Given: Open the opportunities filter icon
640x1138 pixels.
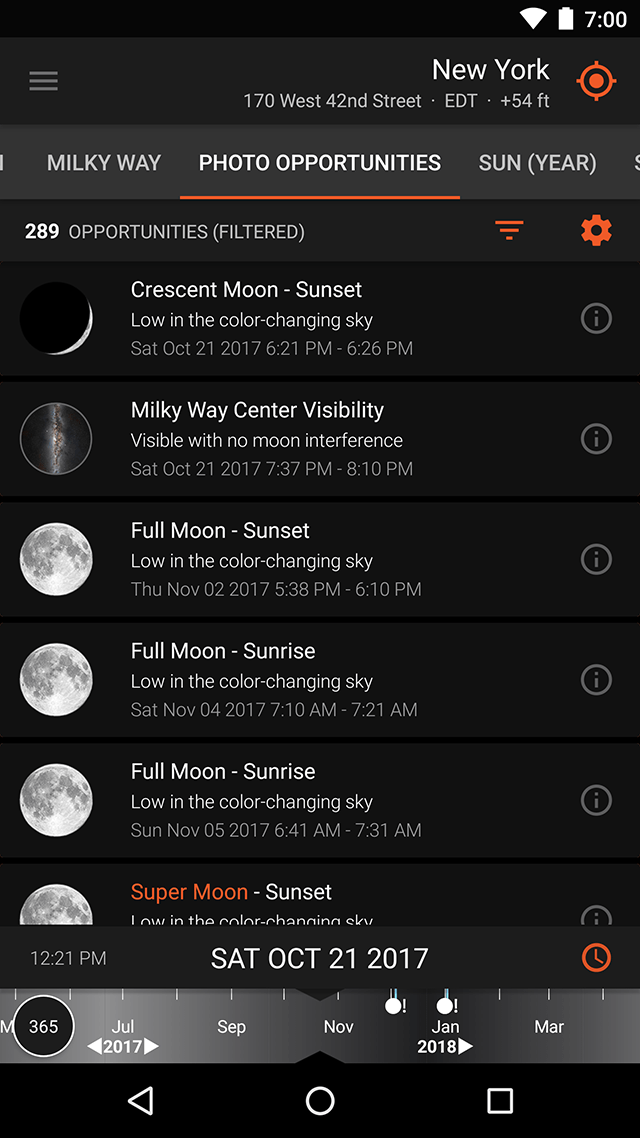Looking at the screenshot, I should tap(509, 231).
